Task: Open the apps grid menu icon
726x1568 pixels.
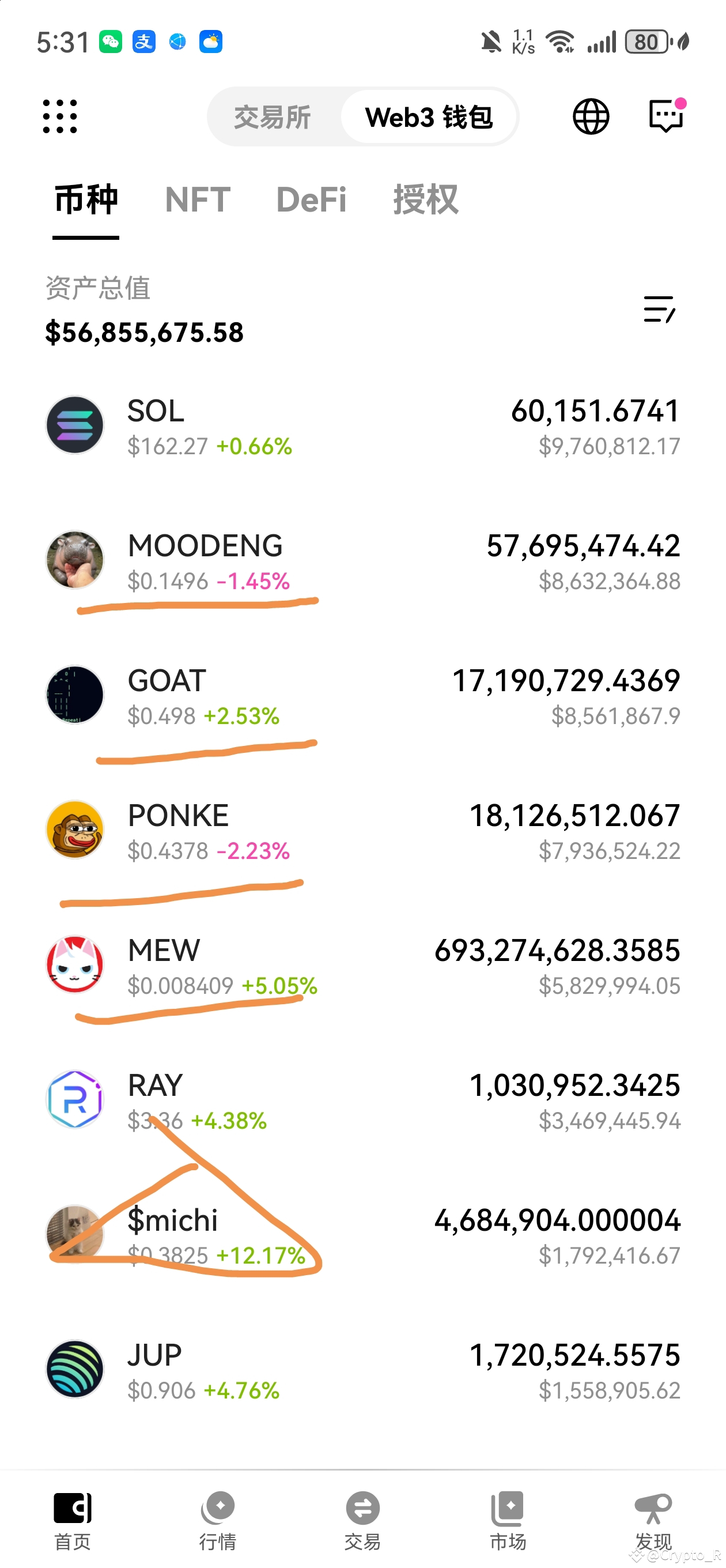Action: (60, 117)
